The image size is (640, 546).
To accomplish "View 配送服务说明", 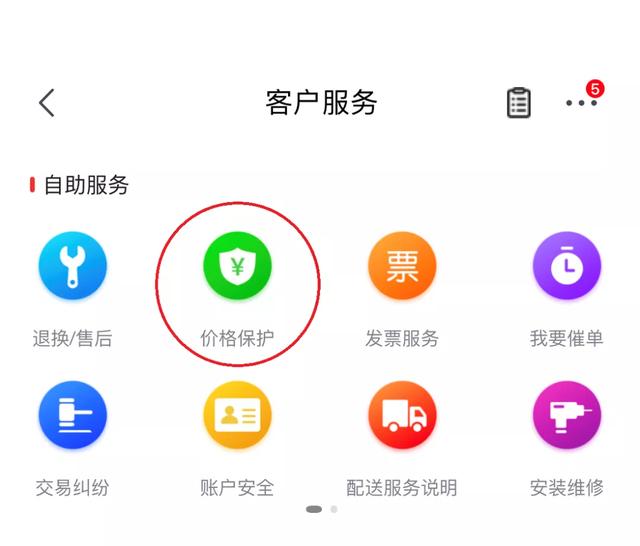I will pyautogui.click(x=402, y=416).
